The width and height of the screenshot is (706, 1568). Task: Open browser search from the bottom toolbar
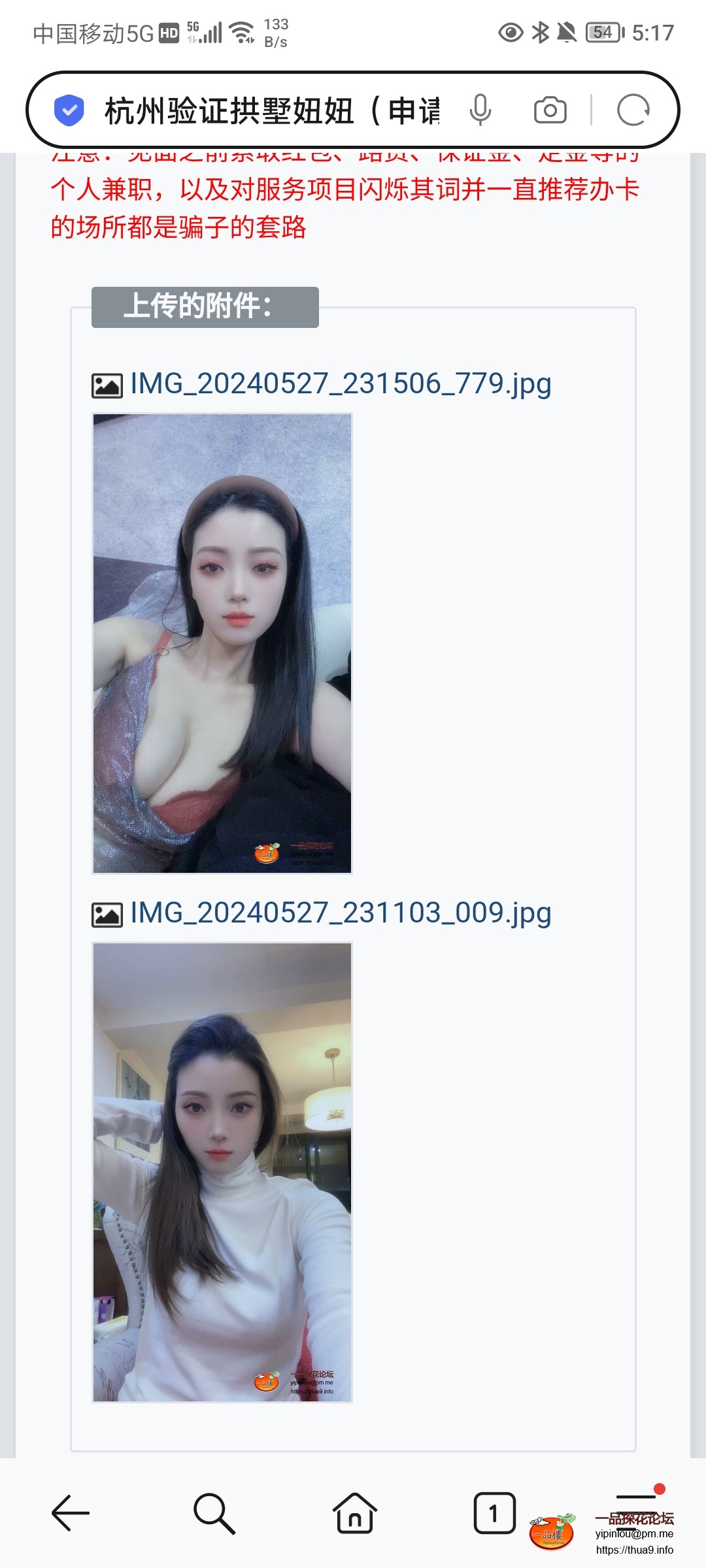coord(214,1513)
